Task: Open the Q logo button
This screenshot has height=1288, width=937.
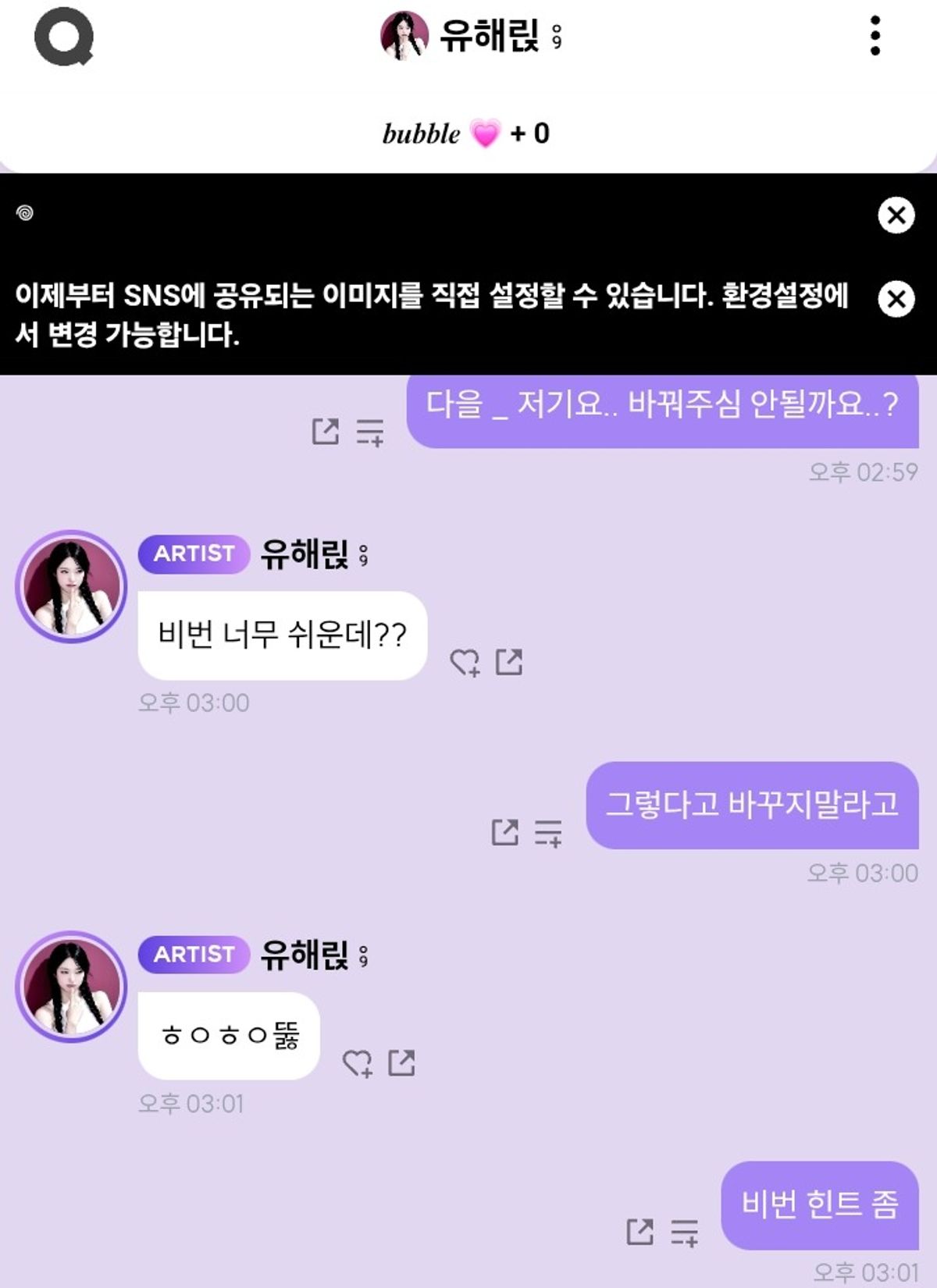Action: point(64,36)
